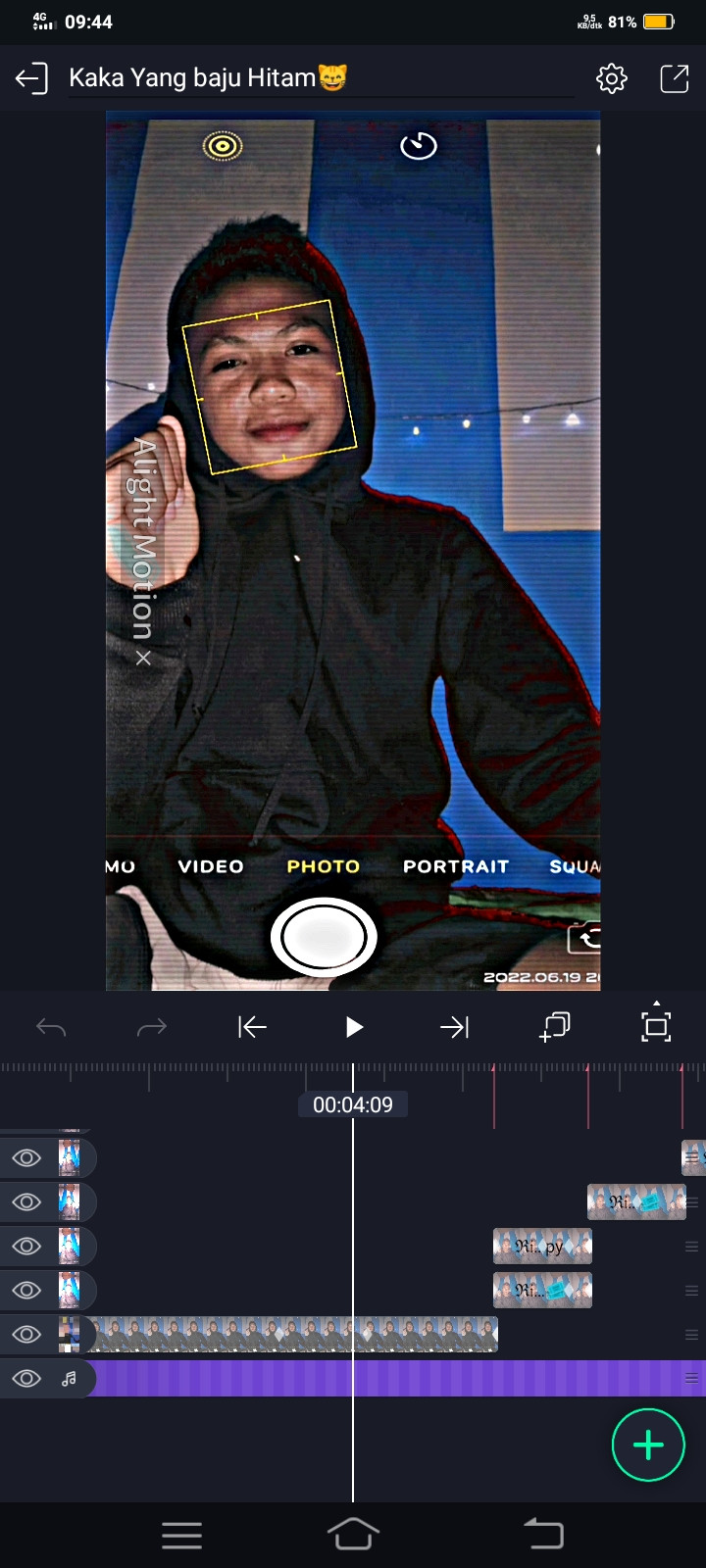
Task: Duplicate the layer with the copy icon
Action: click(x=555, y=1027)
